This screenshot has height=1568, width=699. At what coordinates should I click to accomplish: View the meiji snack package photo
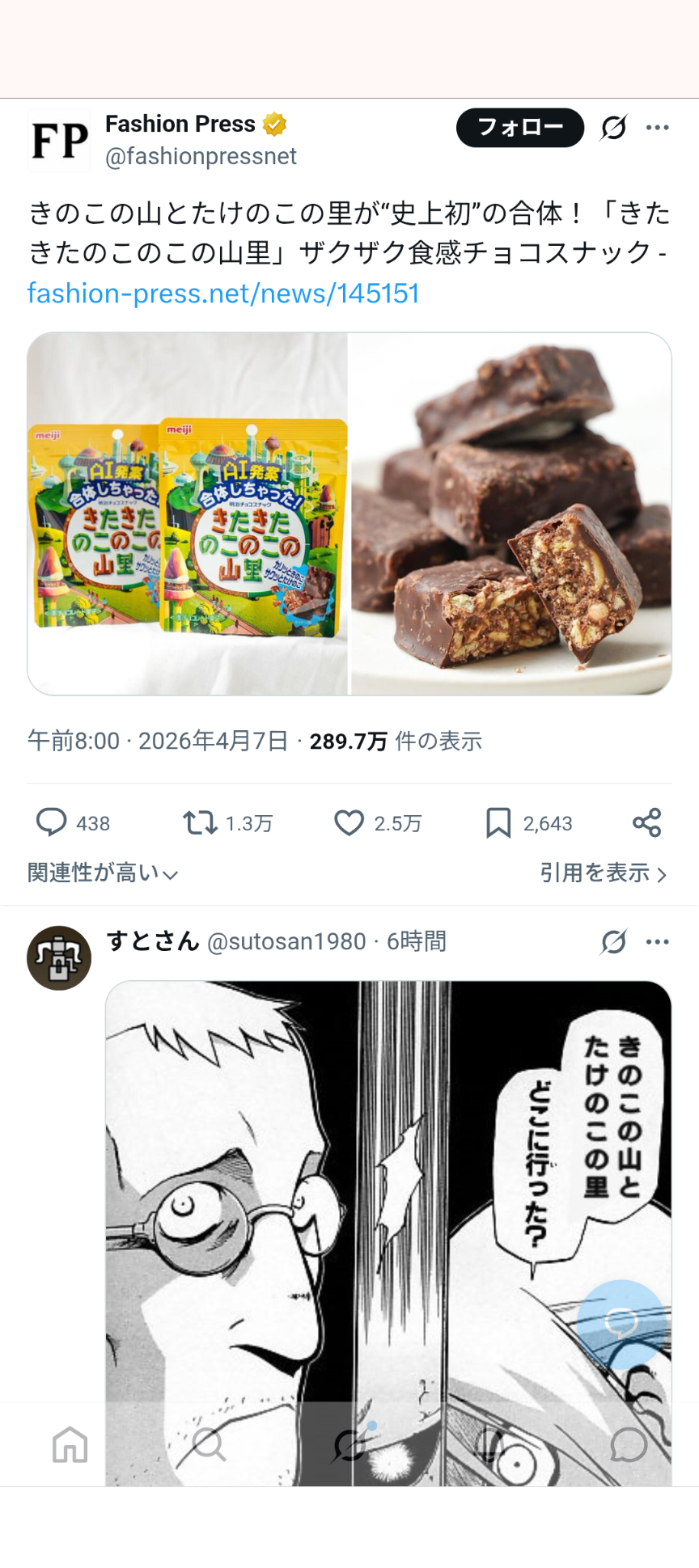[x=188, y=514]
